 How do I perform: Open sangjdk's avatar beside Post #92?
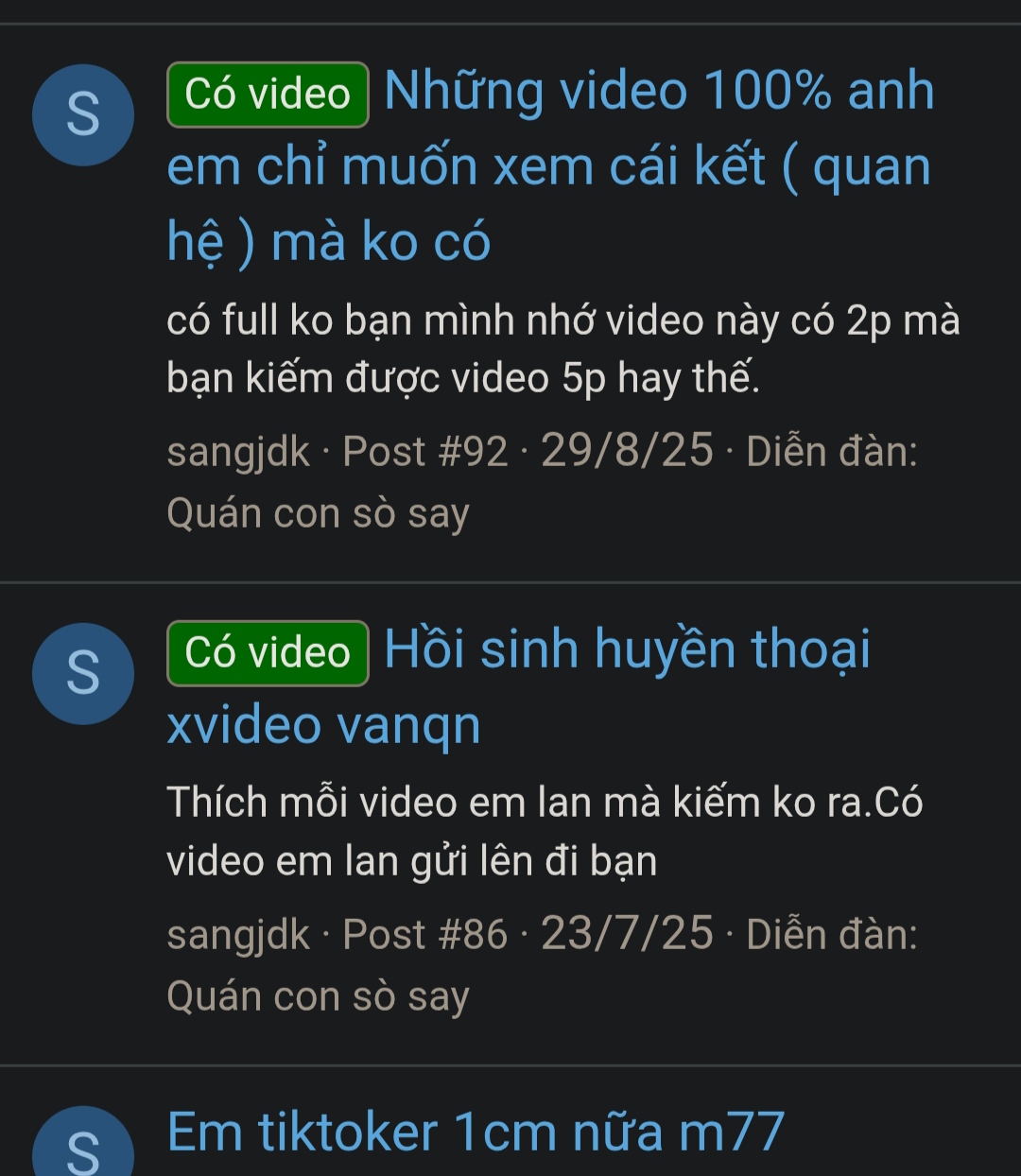(x=83, y=115)
